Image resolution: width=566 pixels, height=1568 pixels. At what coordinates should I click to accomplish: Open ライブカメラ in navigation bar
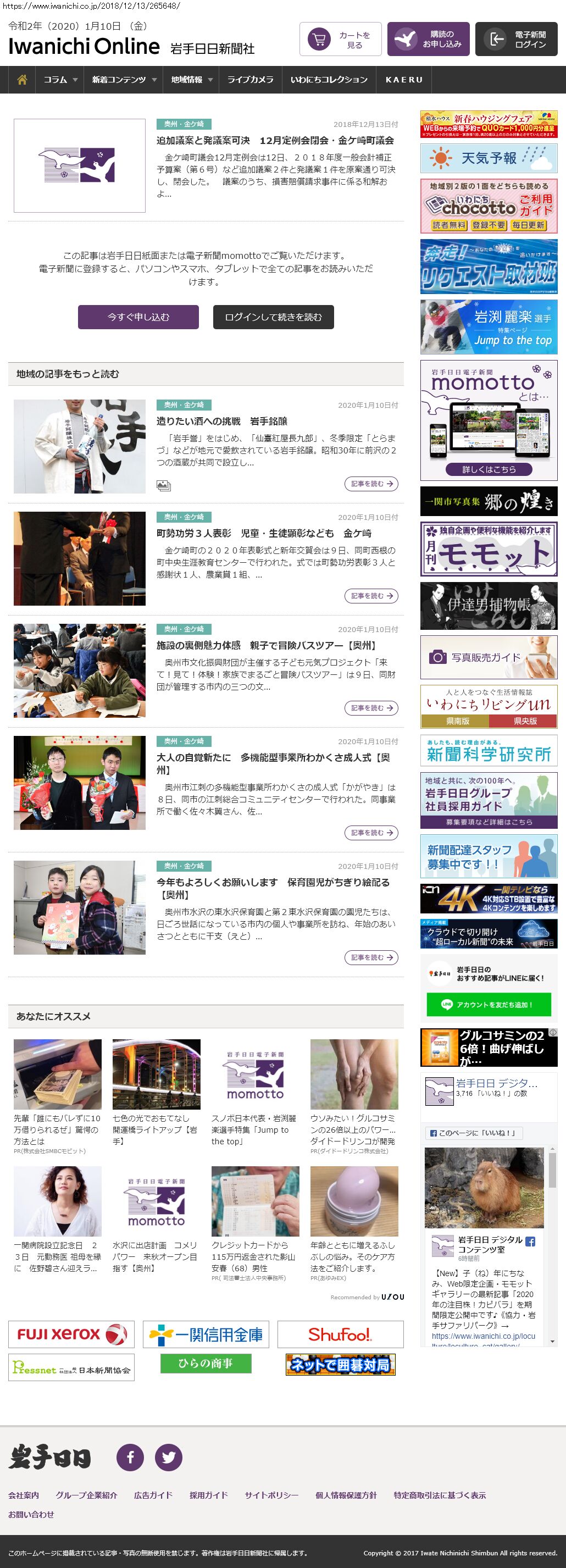[250, 80]
